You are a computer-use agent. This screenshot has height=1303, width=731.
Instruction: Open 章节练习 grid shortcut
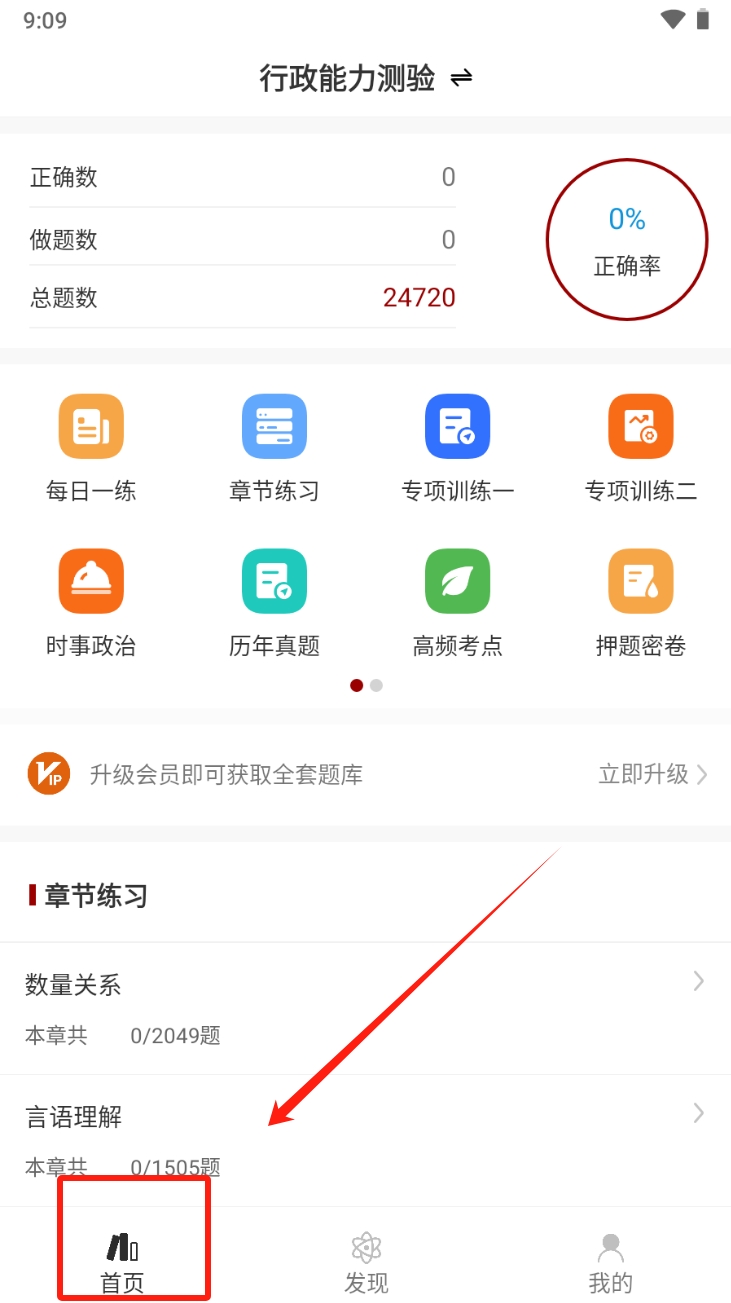pos(274,447)
